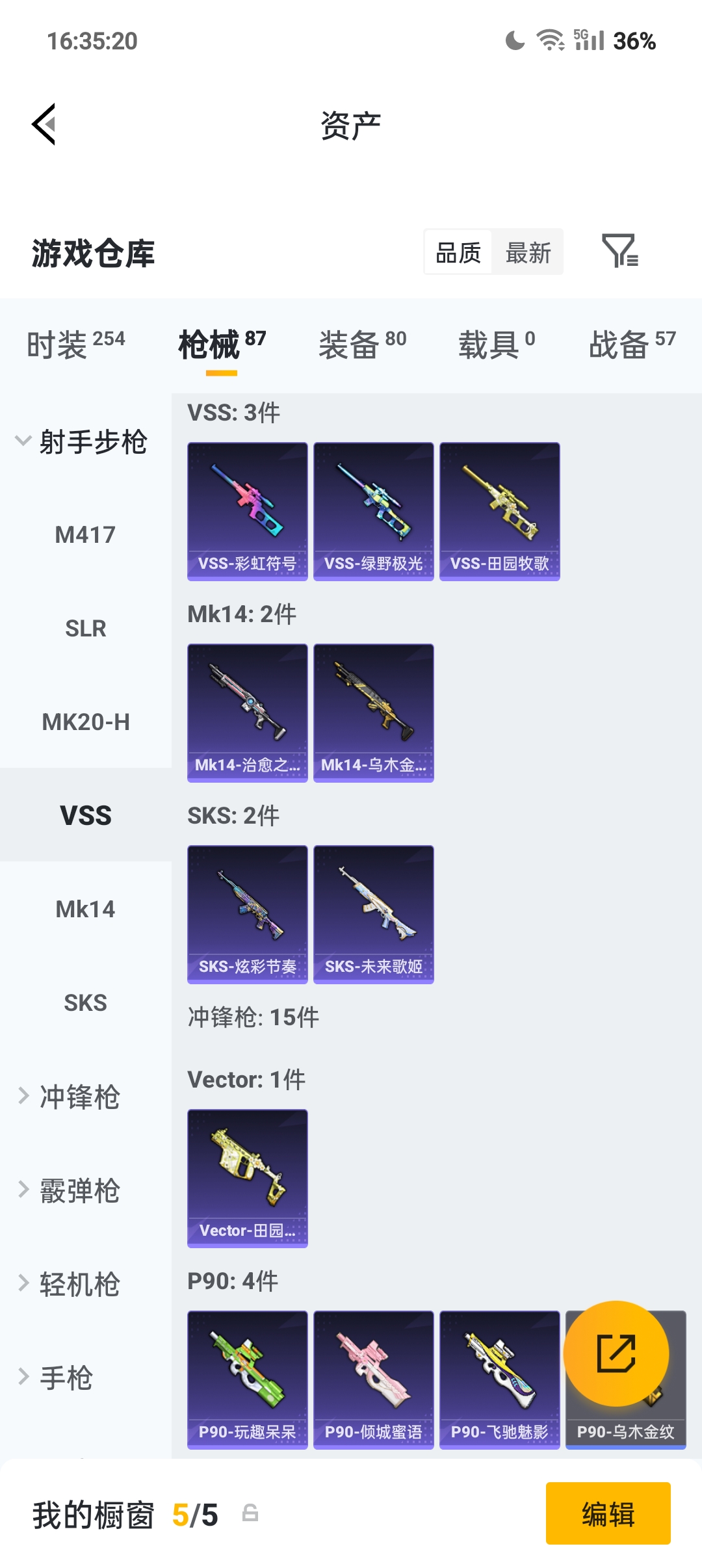Open the filter icon next to 最新
Image resolution: width=702 pixels, height=1568 pixels.
[x=619, y=251]
